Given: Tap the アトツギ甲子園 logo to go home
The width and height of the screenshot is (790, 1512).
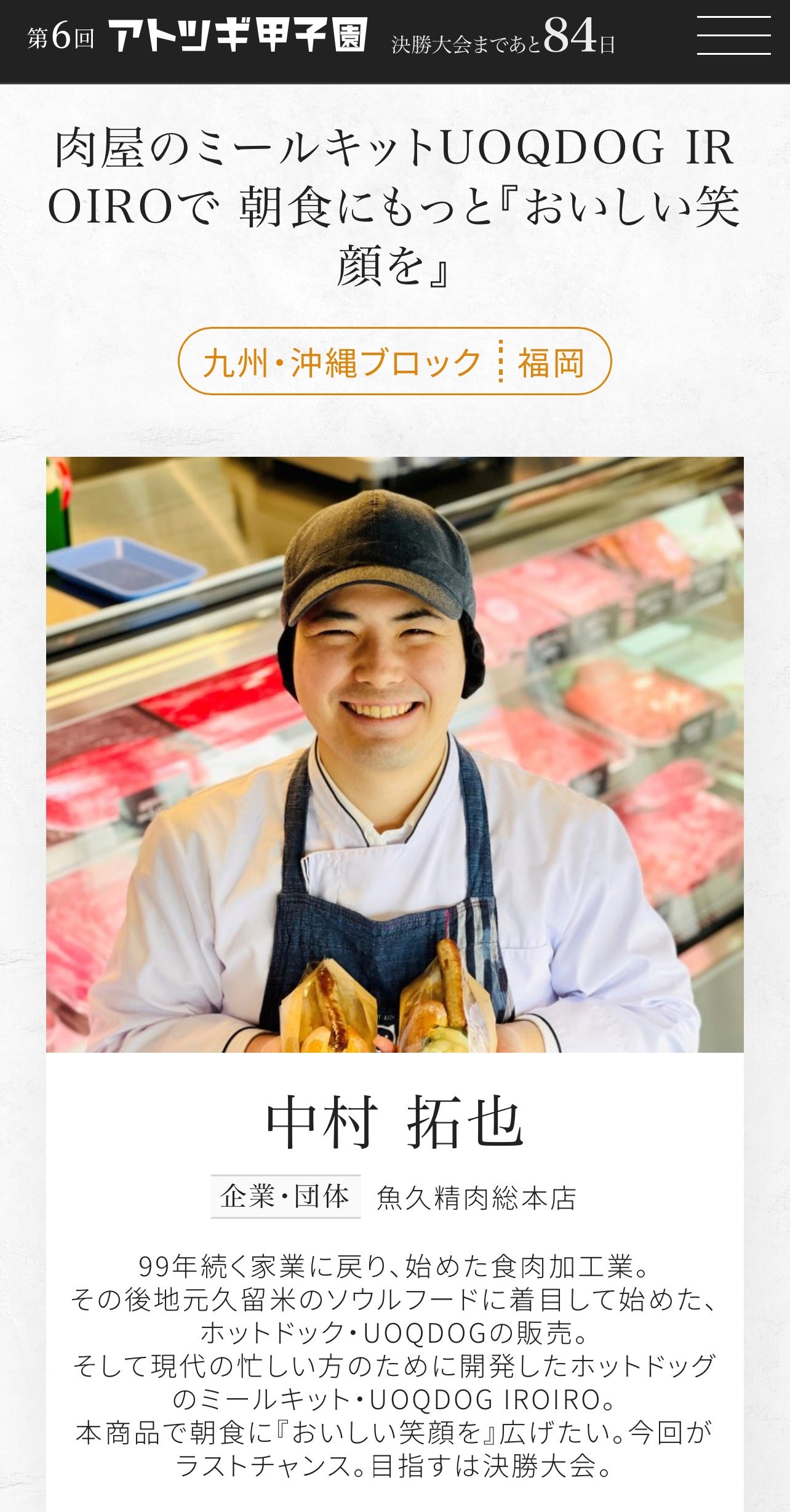Looking at the screenshot, I should 237,36.
